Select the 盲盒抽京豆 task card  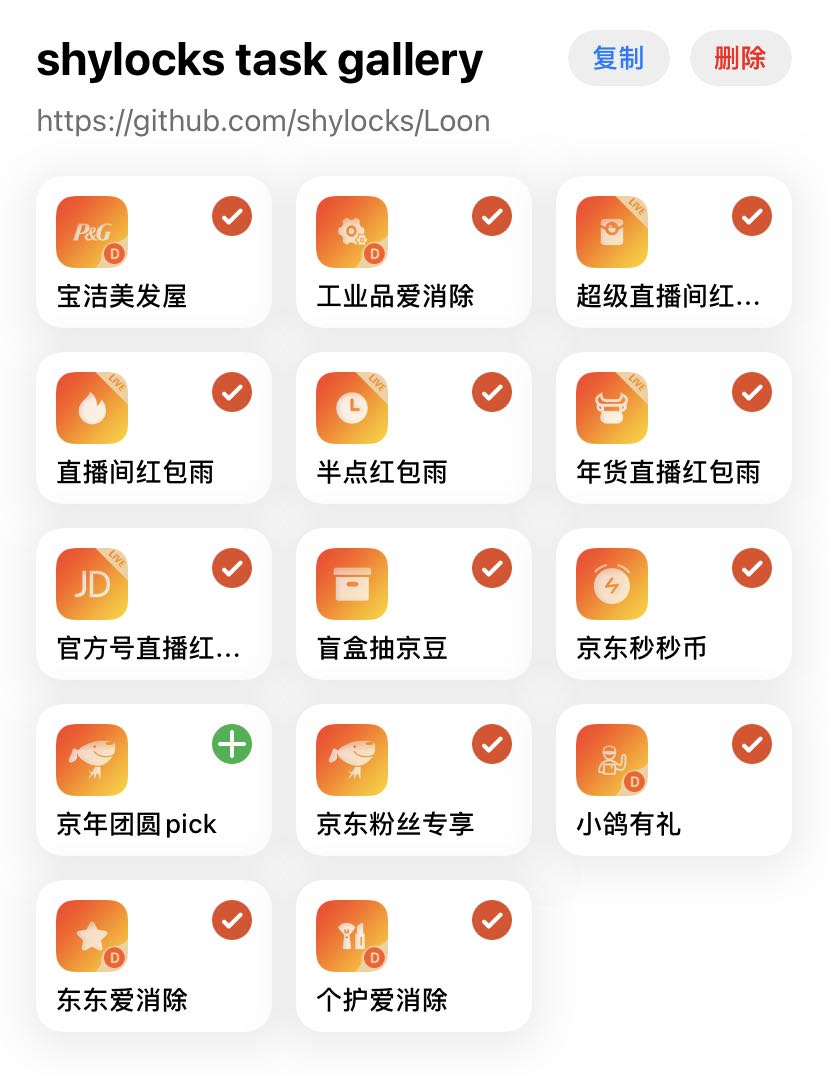(413, 604)
